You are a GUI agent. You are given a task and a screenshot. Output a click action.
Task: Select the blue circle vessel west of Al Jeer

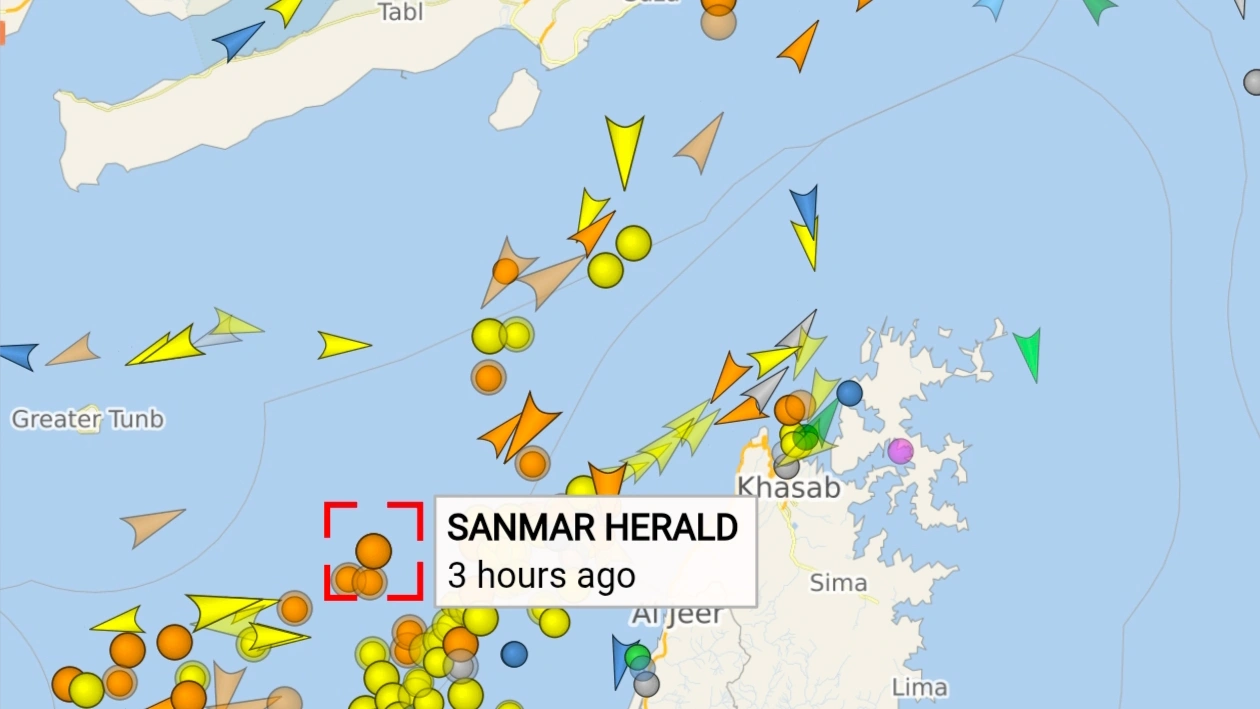(514, 654)
